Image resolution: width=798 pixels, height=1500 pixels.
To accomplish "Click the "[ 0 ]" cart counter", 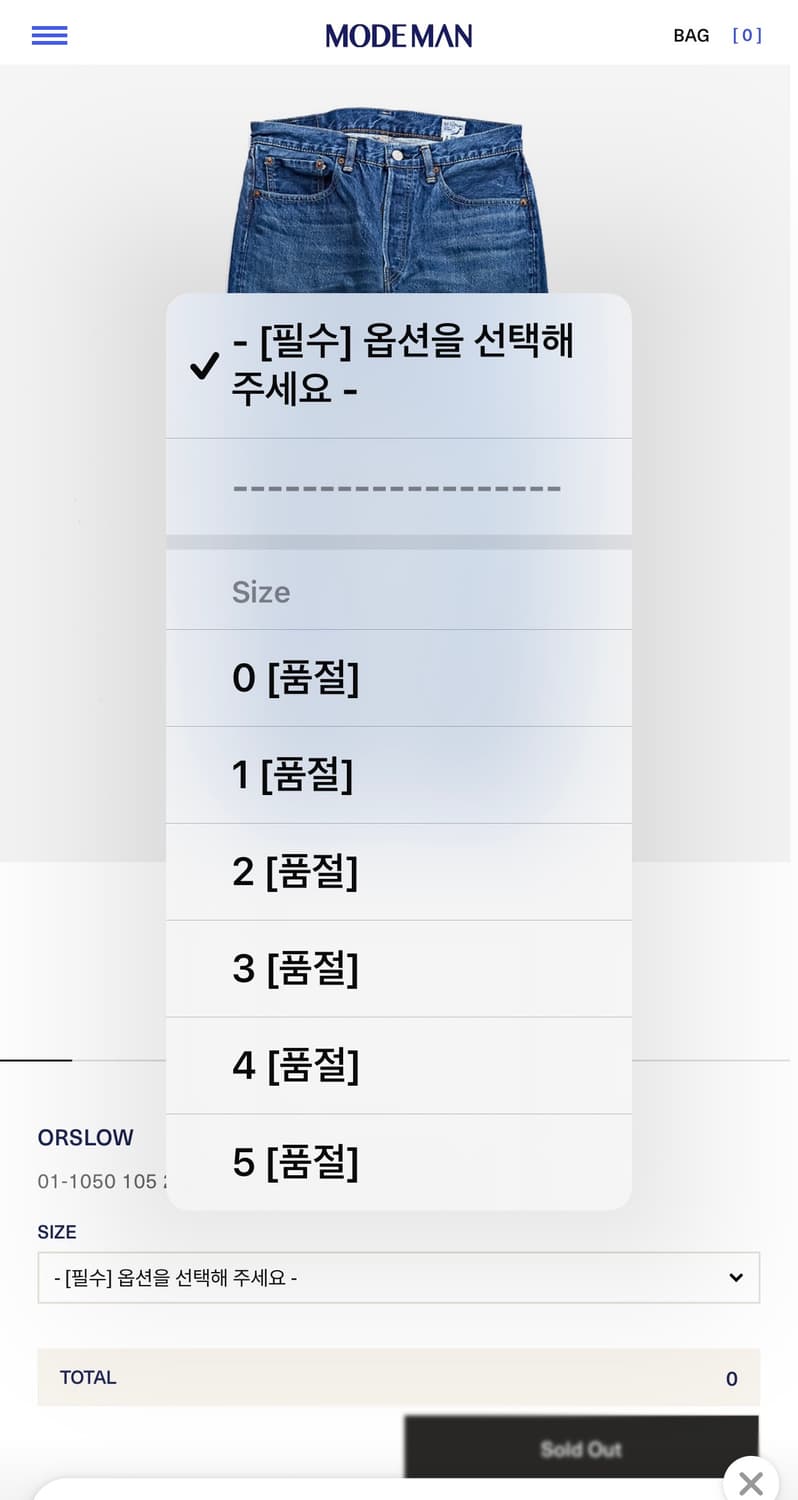I will pyautogui.click(x=747, y=35).
